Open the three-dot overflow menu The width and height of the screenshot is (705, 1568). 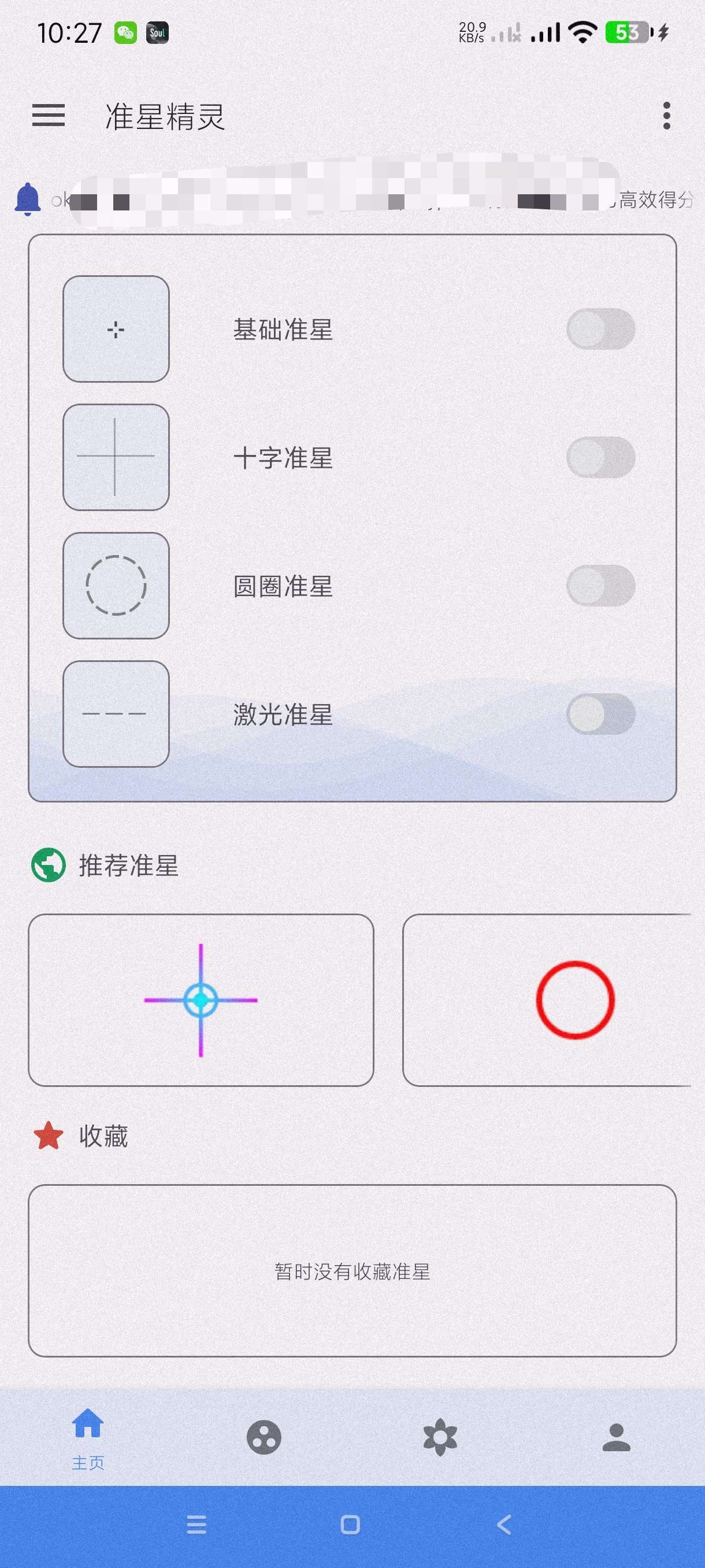[x=667, y=116]
